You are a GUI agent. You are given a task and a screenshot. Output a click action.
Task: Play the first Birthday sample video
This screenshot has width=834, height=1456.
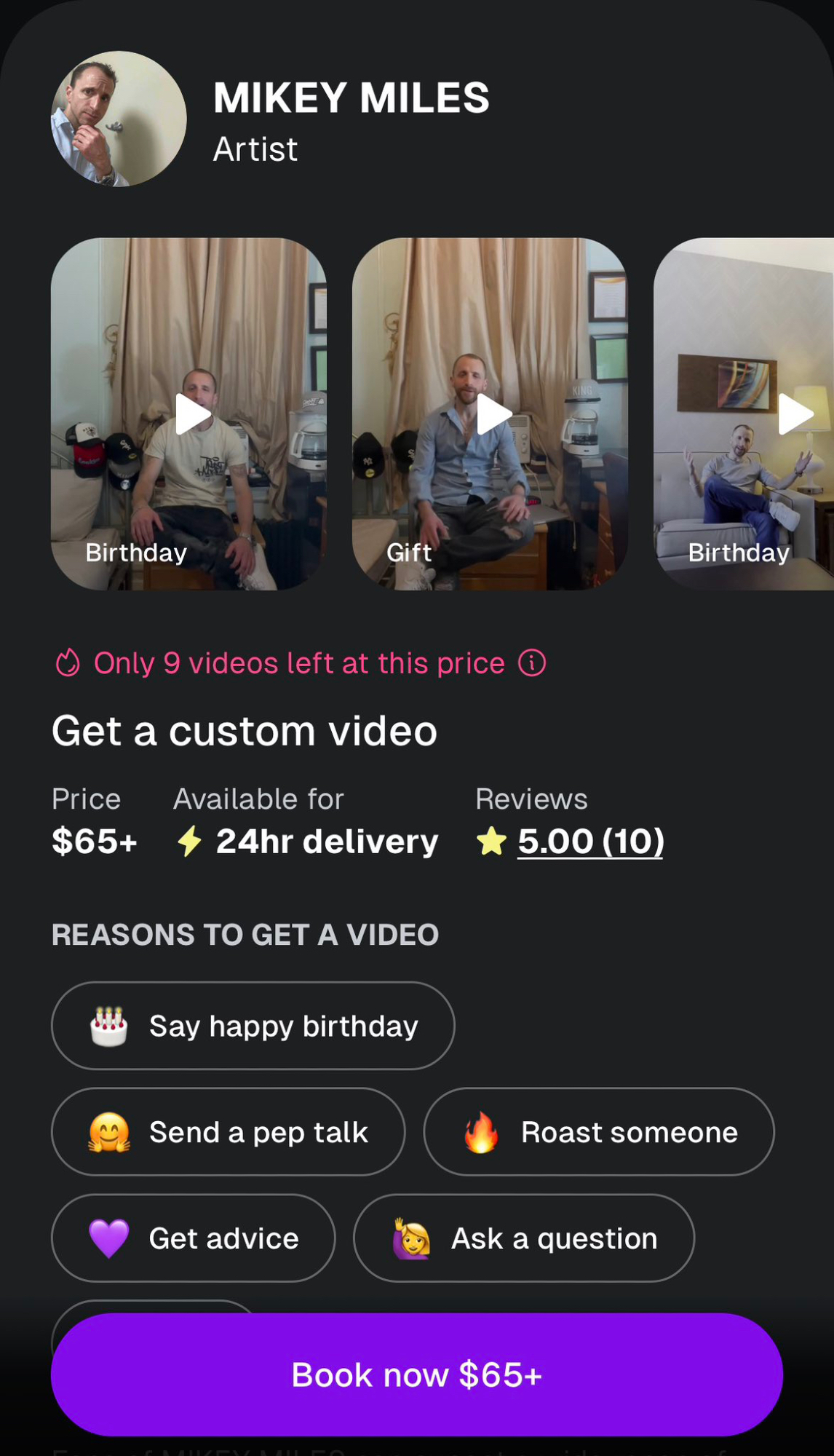[192, 414]
